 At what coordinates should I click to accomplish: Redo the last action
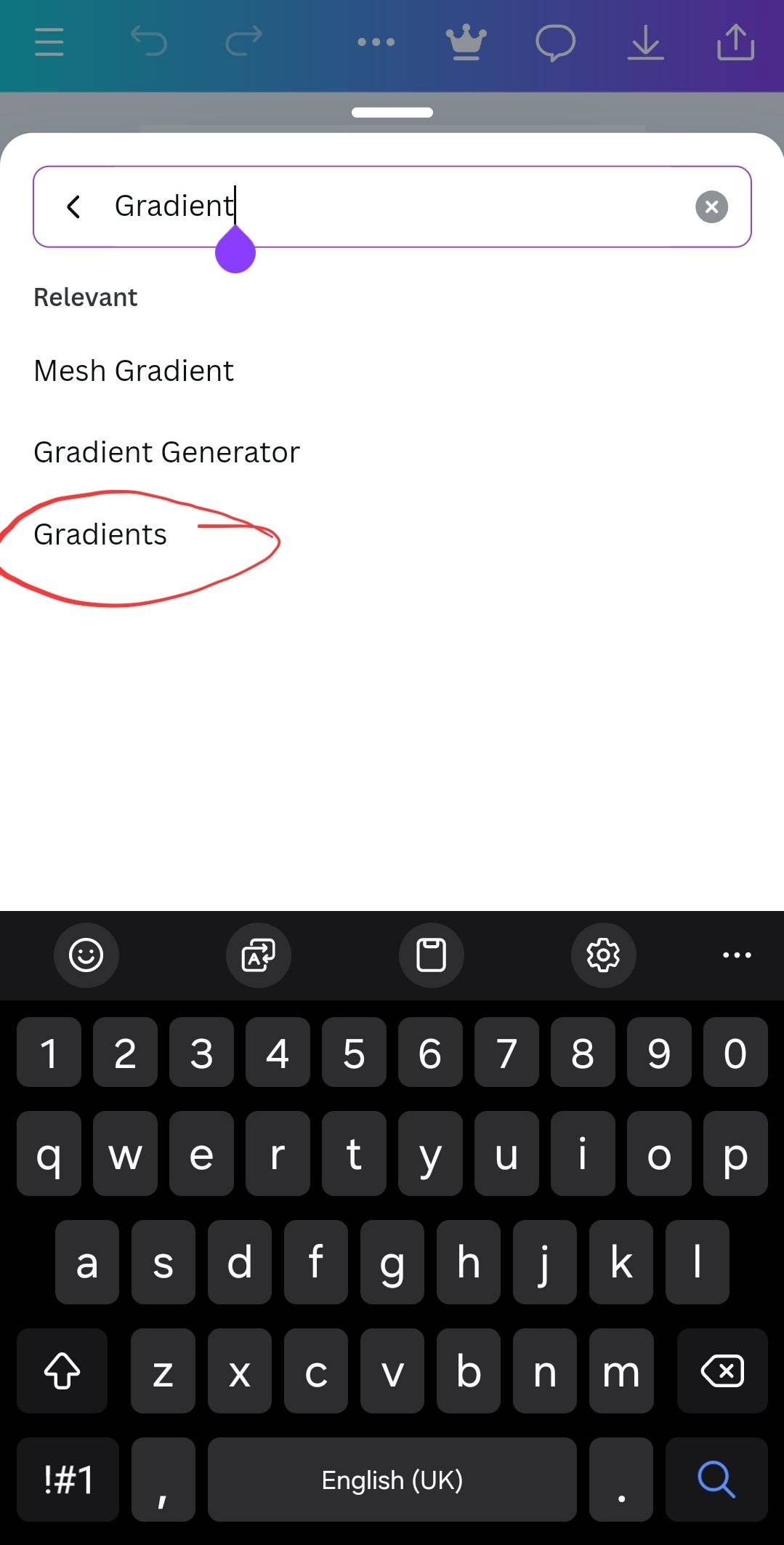[x=243, y=41]
